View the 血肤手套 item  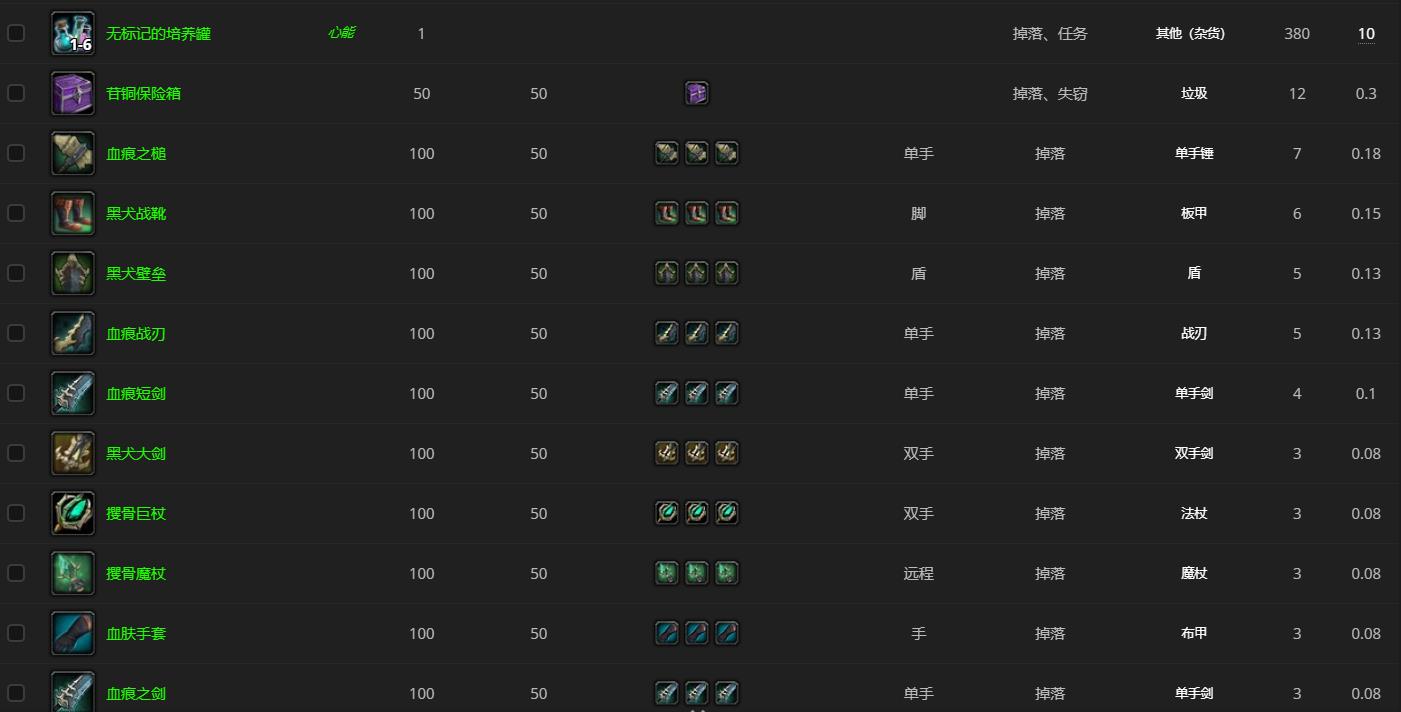(x=136, y=634)
